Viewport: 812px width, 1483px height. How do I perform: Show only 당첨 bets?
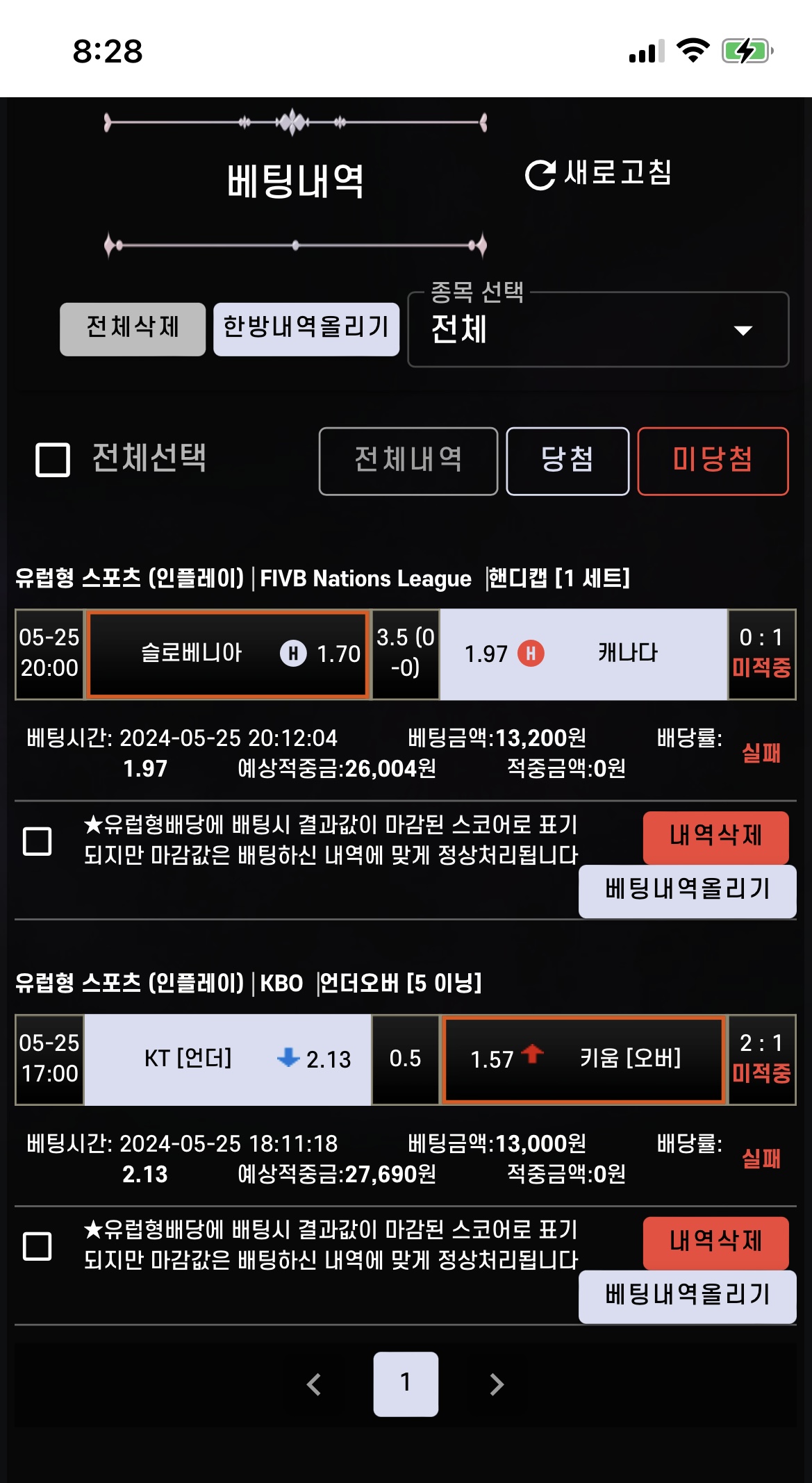(x=567, y=461)
